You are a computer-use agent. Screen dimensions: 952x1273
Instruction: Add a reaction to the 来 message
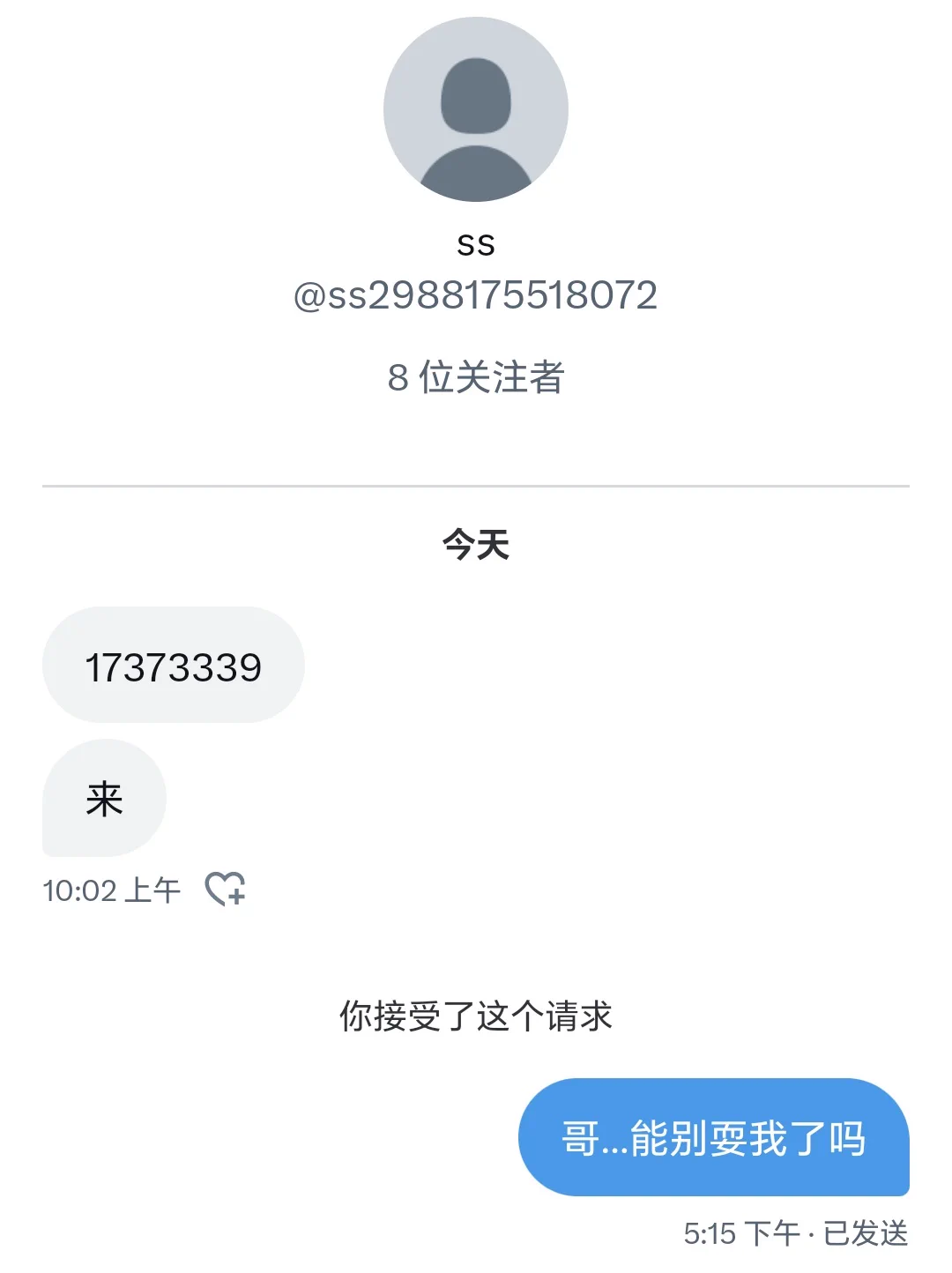point(225,889)
